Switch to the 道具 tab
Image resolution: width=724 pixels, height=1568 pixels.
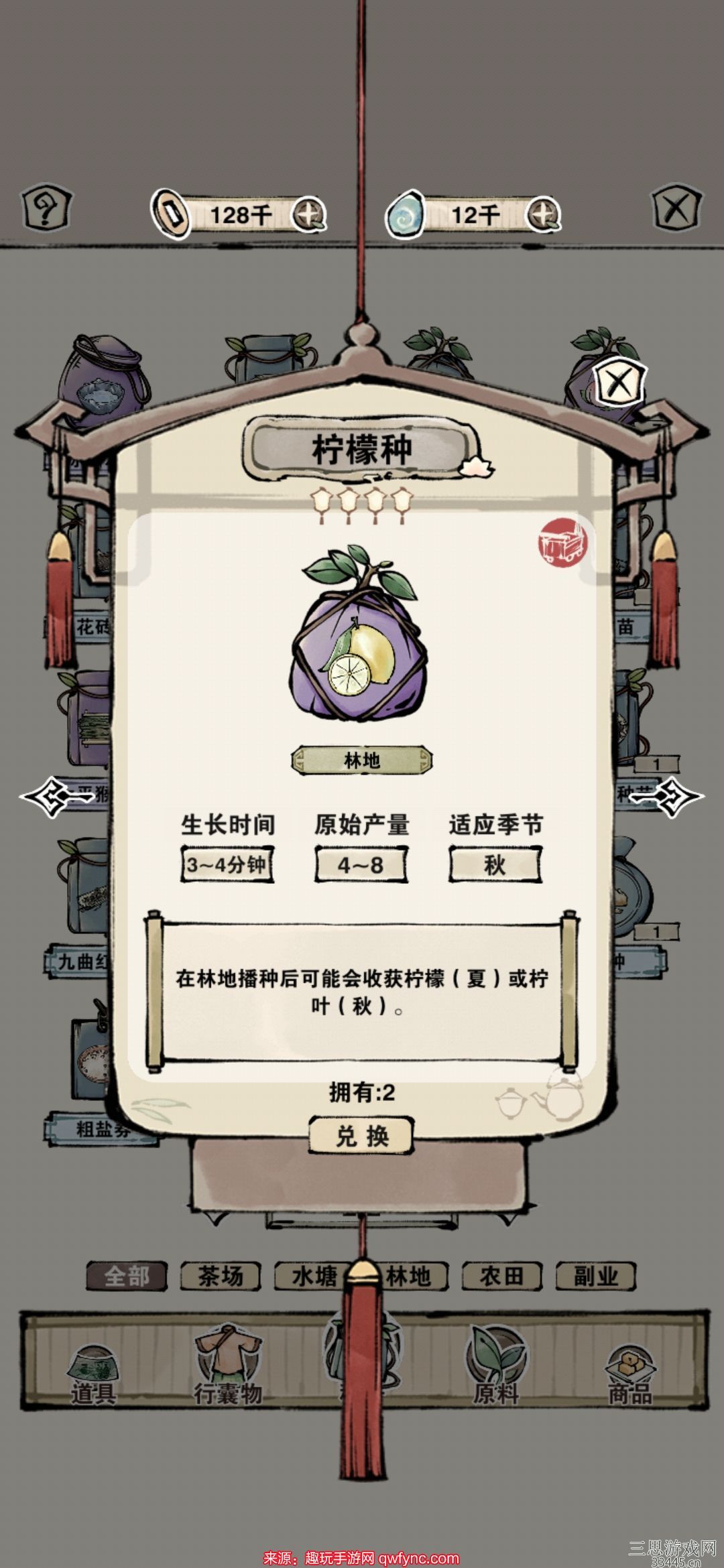click(94, 1374)
